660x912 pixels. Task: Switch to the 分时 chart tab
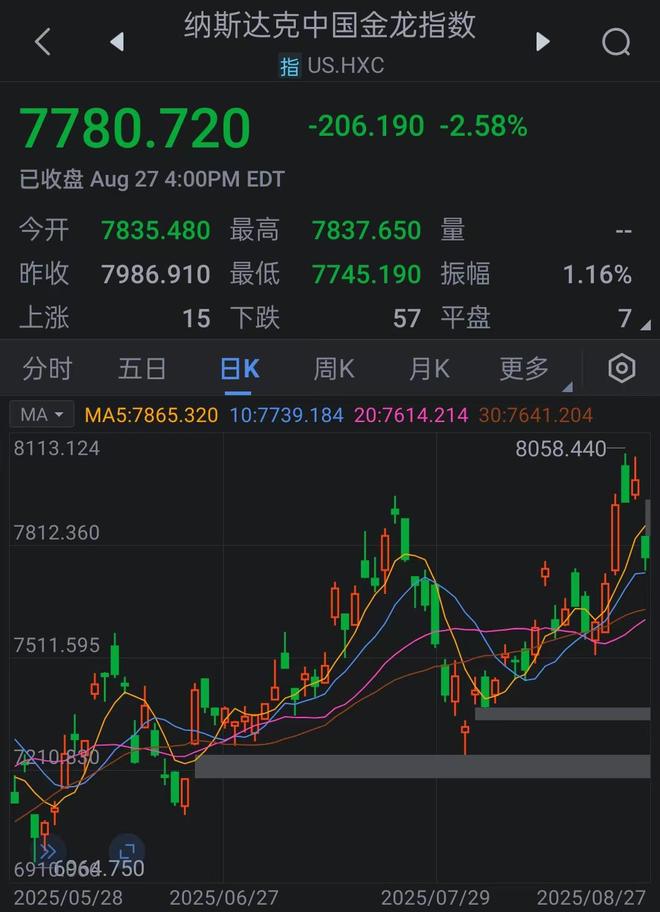click(x=47, y=369)
